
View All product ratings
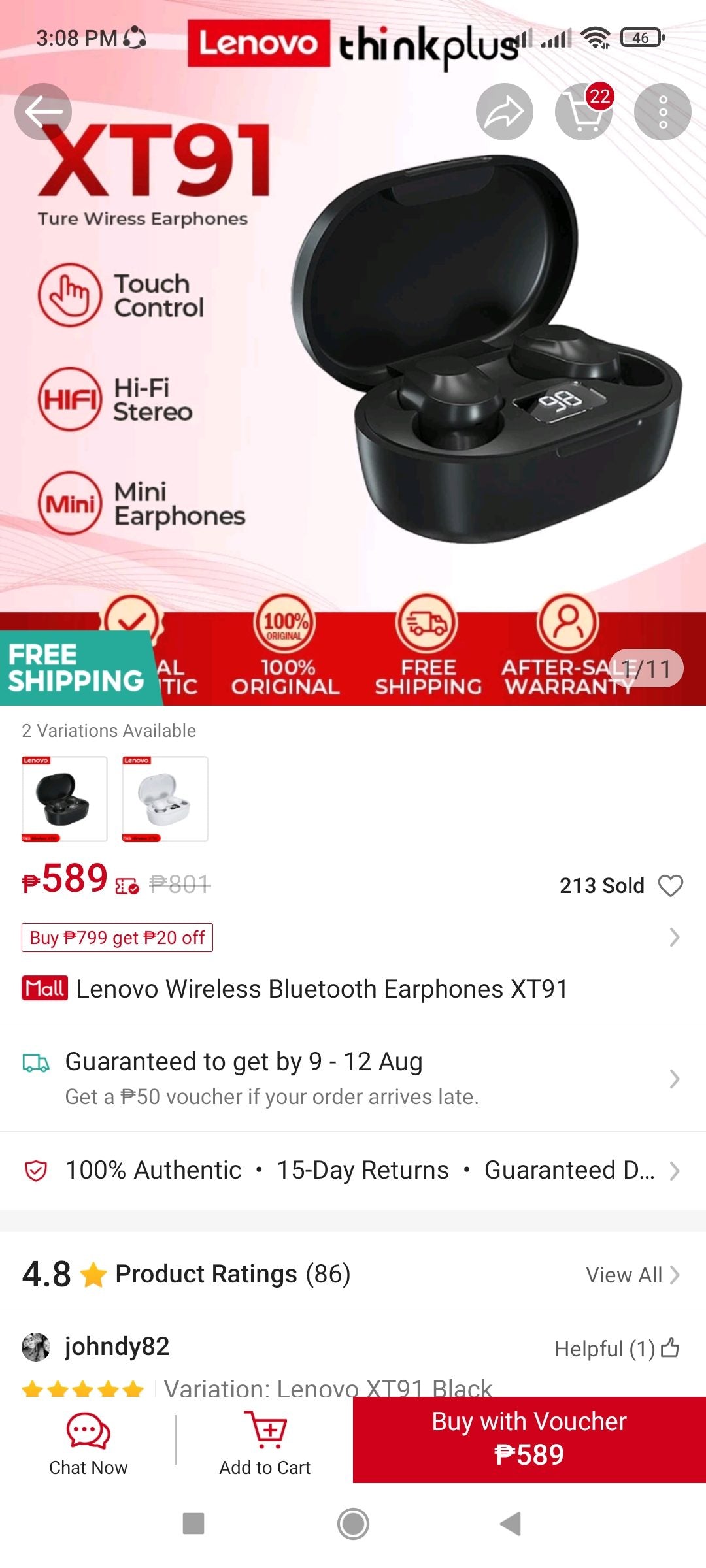(631, 1275)
